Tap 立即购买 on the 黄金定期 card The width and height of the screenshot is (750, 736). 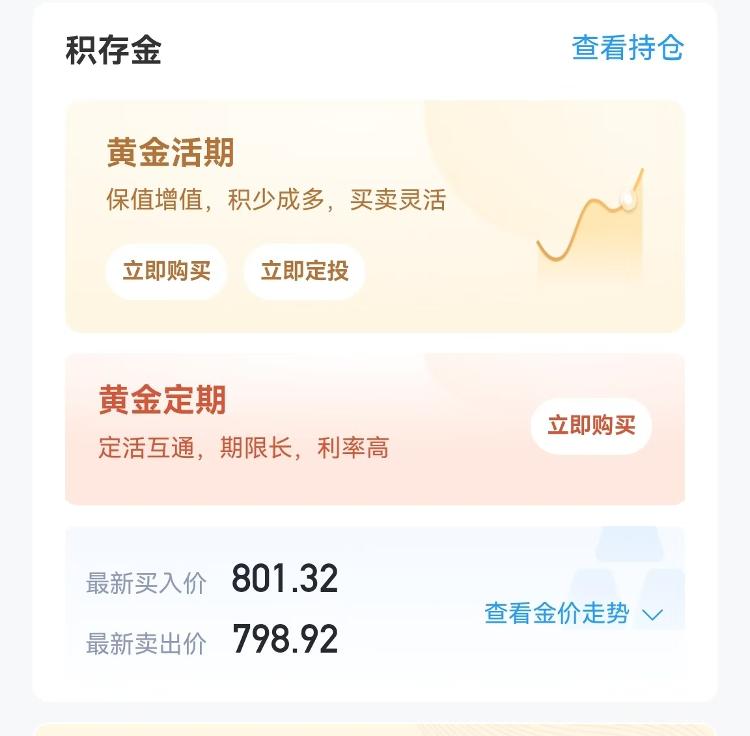(x=591, y=426)
